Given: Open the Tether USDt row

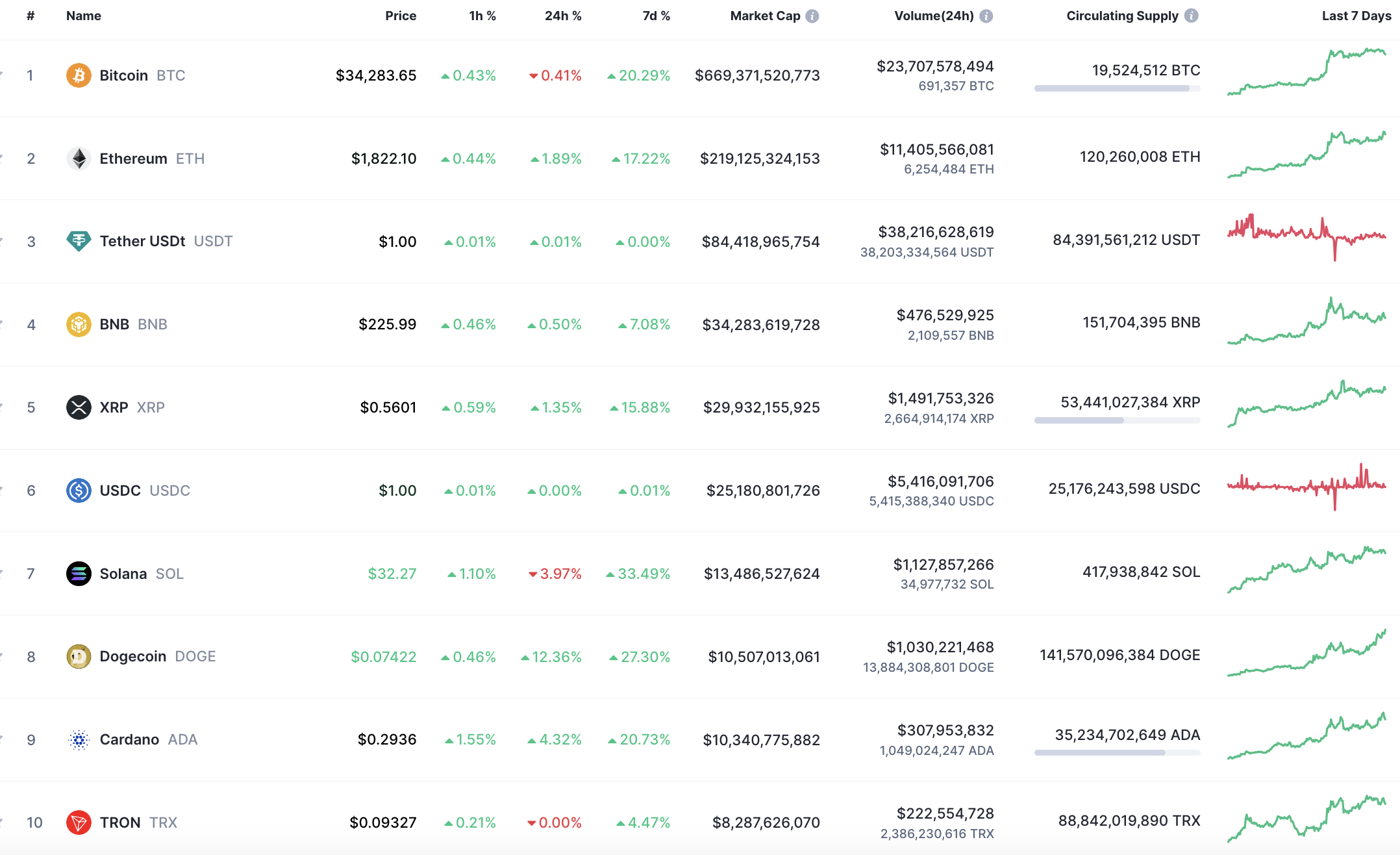Looking at the screenshot, I should [142, 241].
